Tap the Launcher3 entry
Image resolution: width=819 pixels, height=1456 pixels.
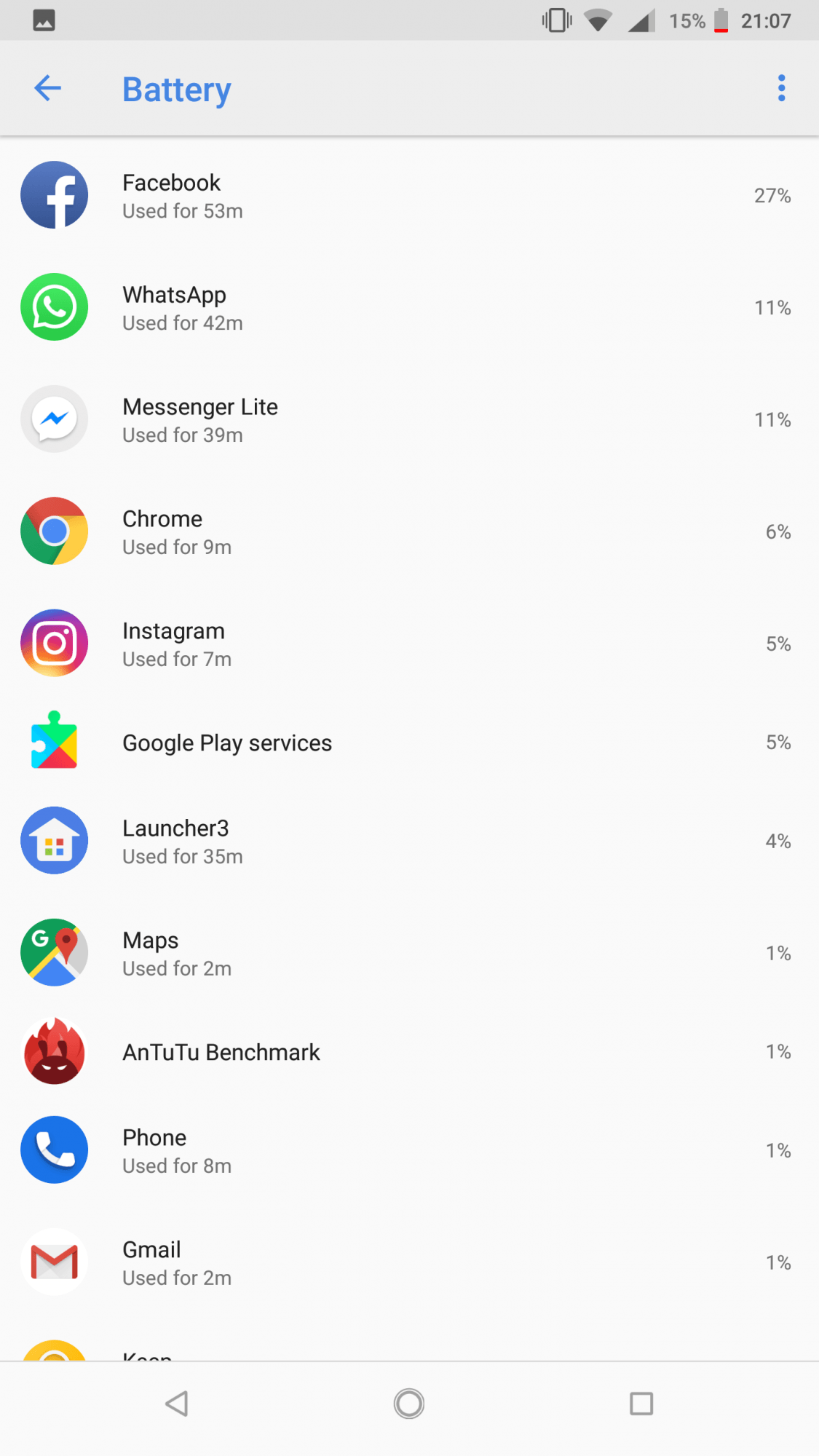pos(408,841)
